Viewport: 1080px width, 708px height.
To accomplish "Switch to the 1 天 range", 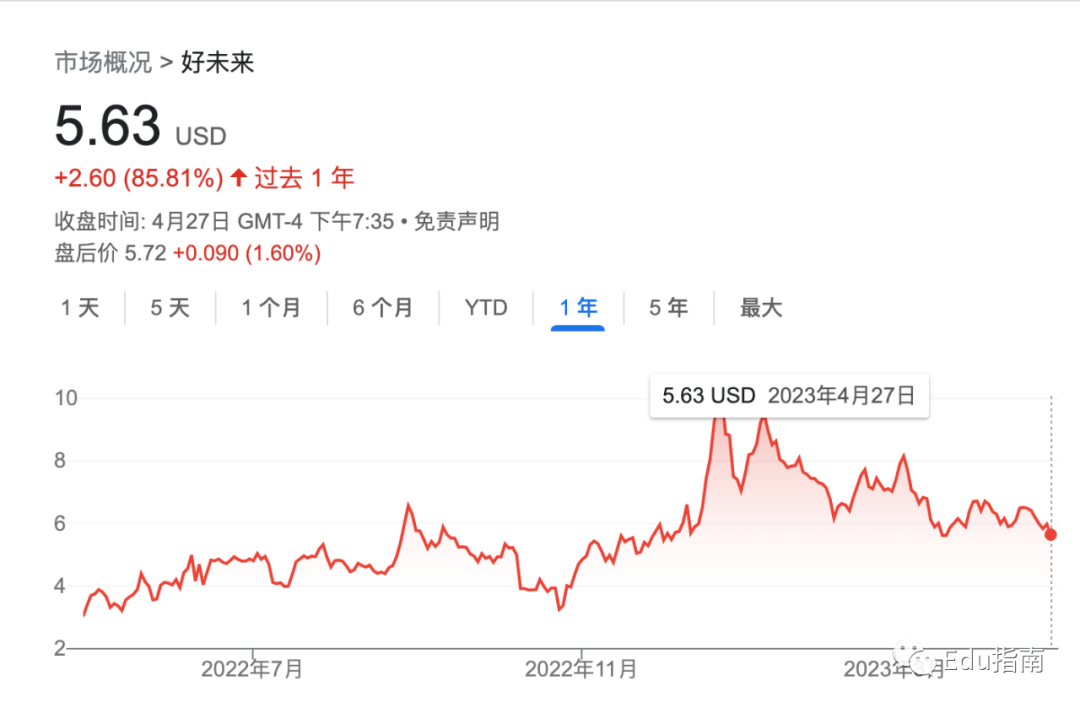I will (80, 308).
